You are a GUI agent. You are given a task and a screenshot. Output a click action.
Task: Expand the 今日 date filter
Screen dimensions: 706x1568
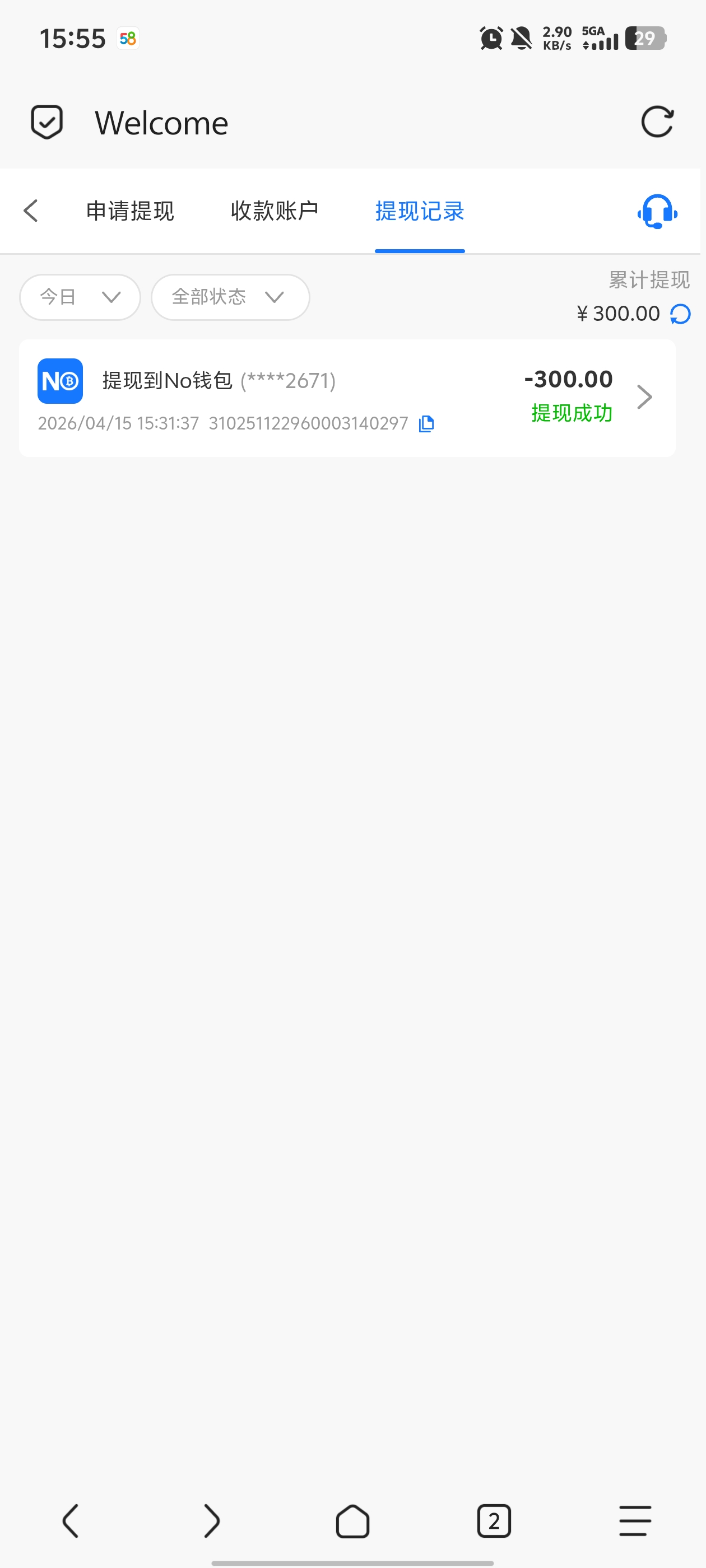pos(80,297)
